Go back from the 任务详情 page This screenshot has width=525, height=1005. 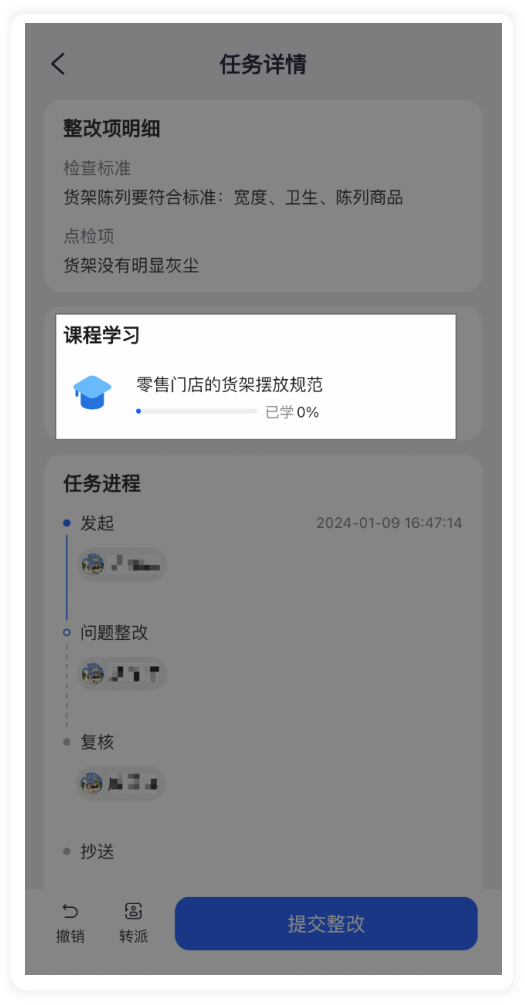(x=58, y=65)
